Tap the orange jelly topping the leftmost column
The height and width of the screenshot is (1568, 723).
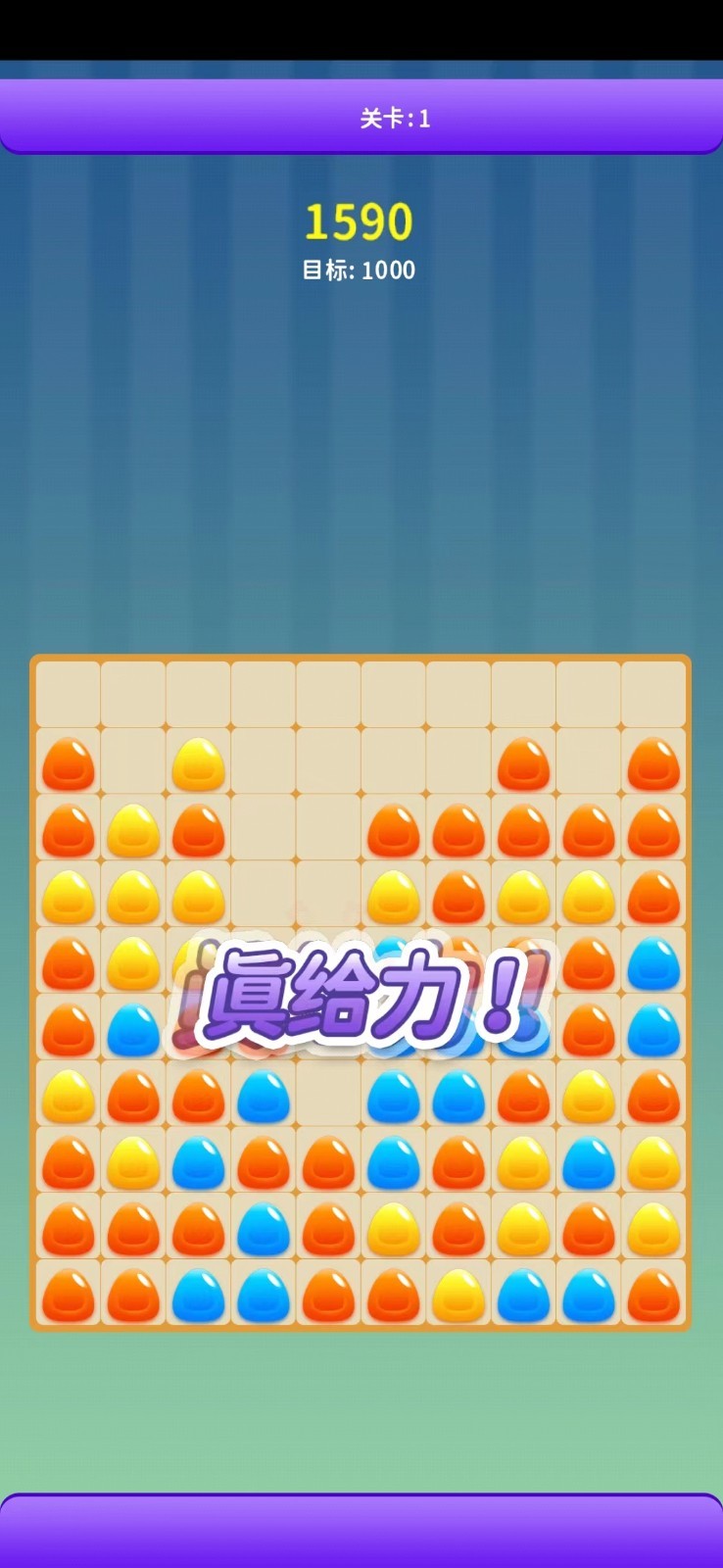coord(68,764)
